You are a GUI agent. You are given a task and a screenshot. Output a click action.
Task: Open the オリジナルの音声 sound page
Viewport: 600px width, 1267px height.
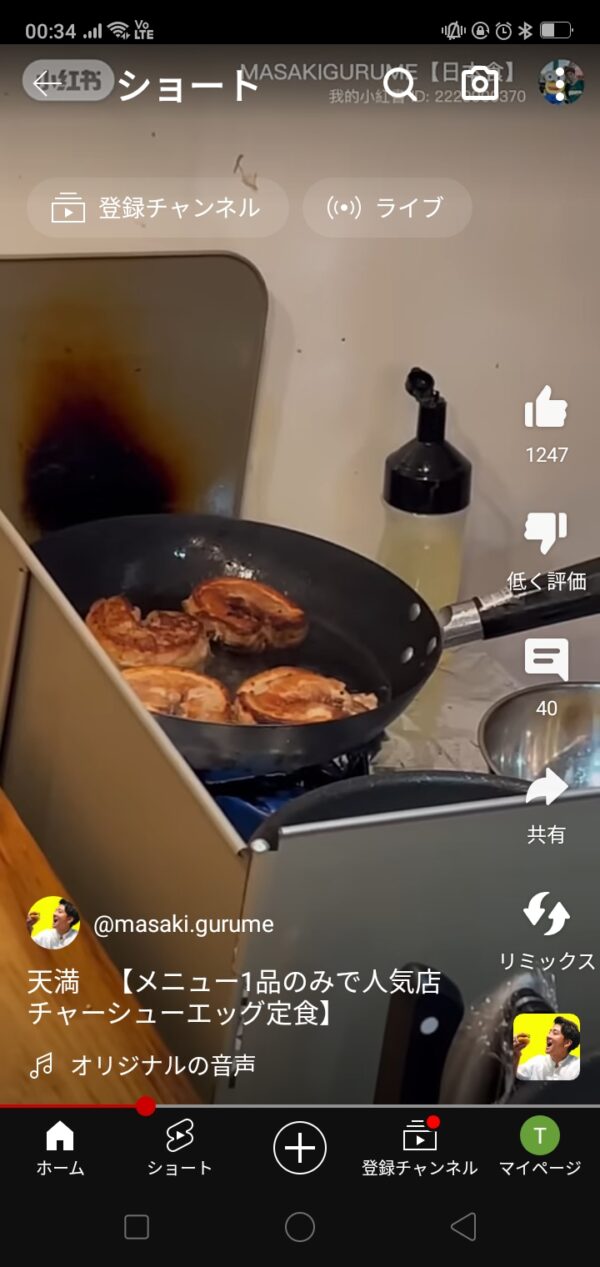(x=162, y=1066)
